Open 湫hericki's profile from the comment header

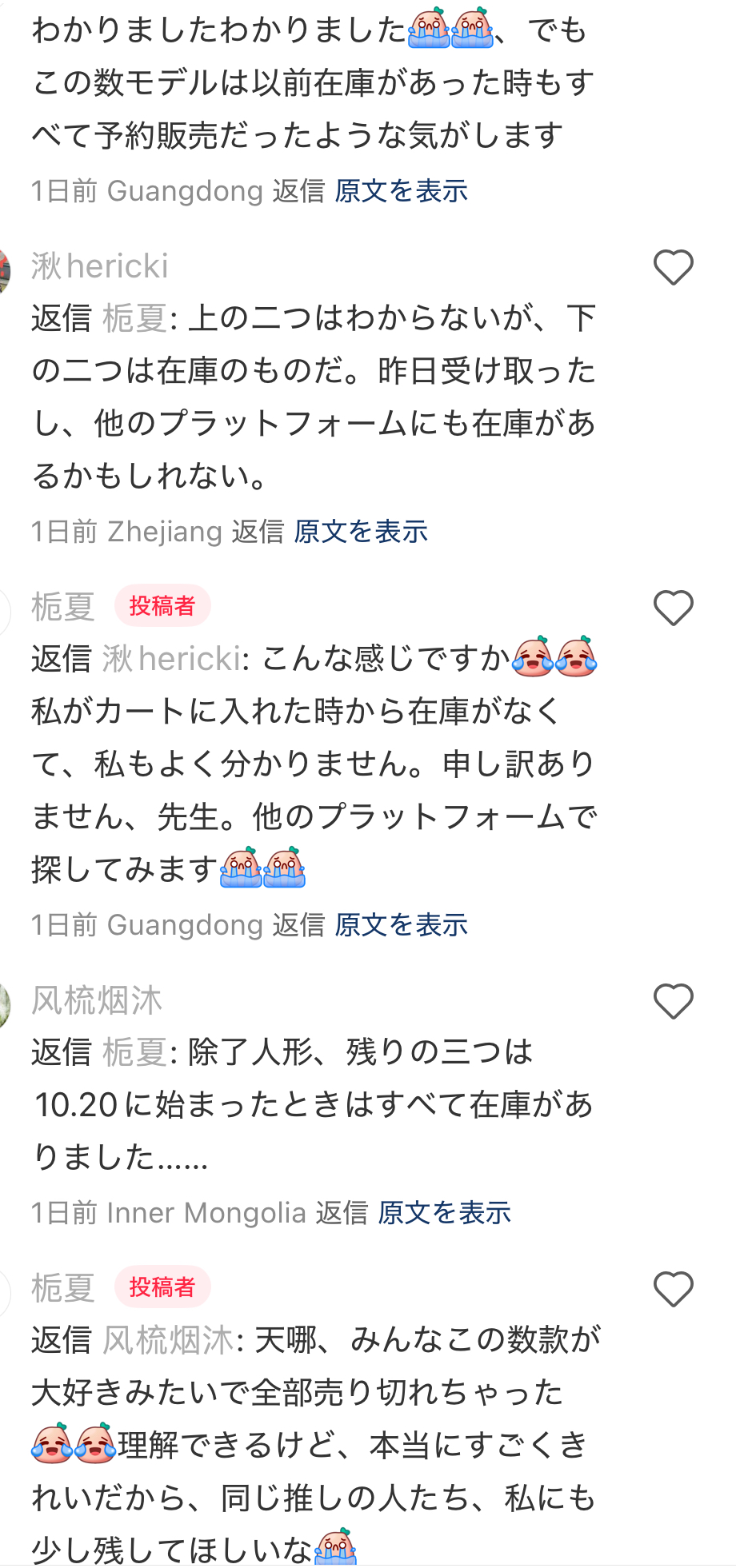[100, 266]
